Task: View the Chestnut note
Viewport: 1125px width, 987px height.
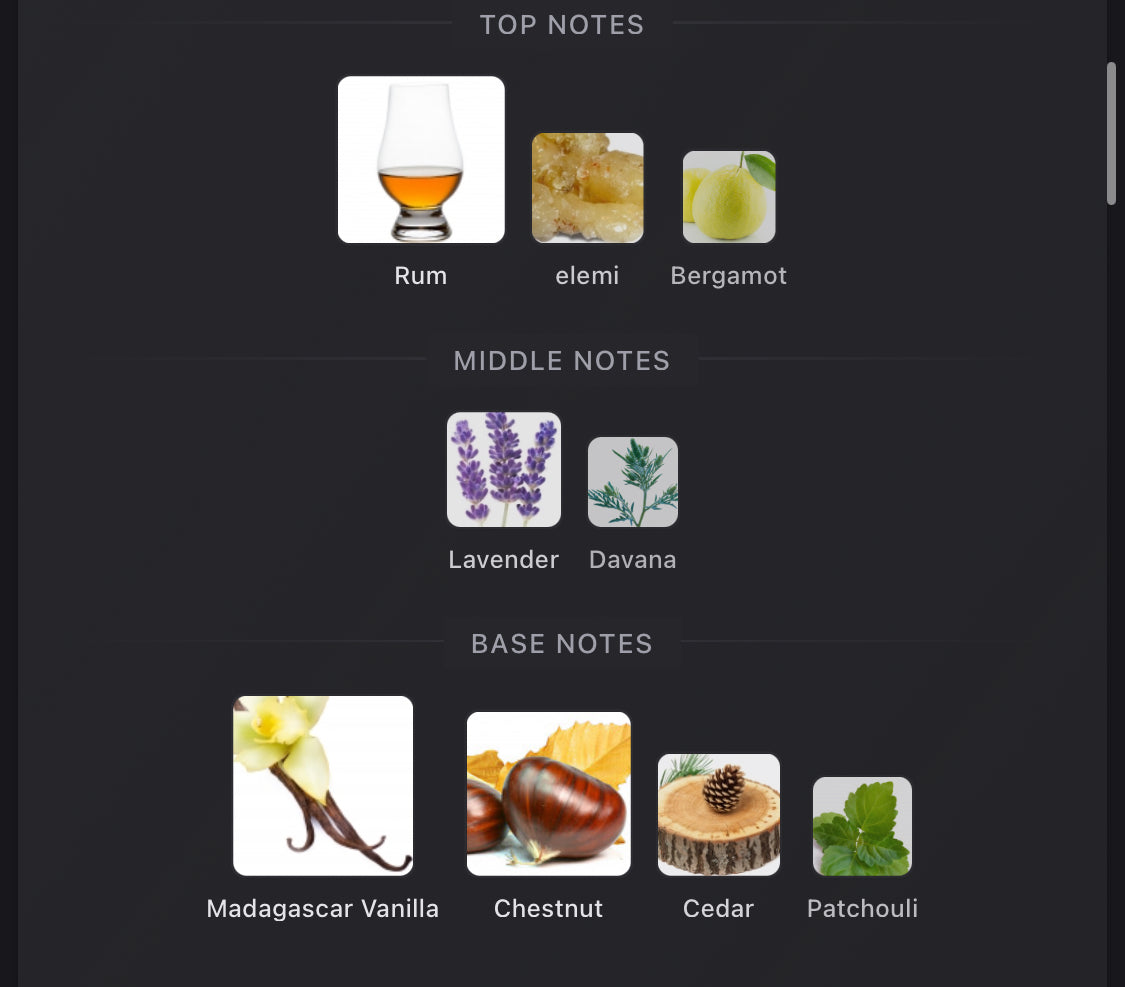Action: (x=549, y=794)
